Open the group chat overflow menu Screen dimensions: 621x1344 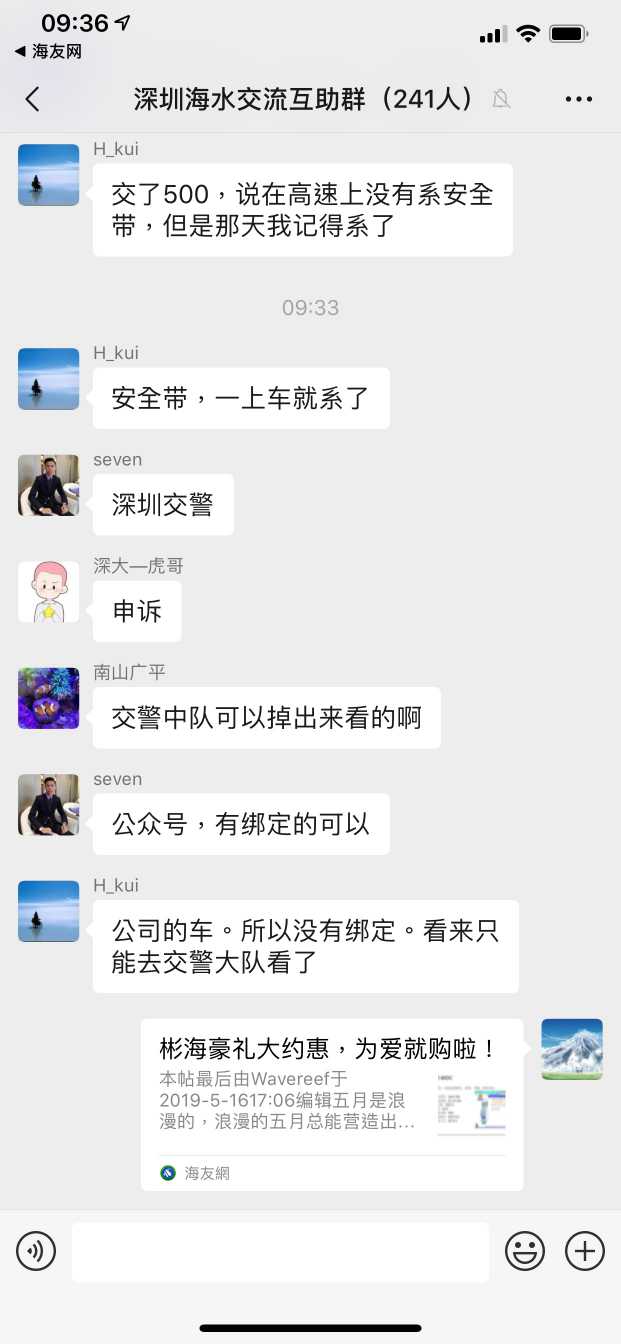tap(579, 98)
